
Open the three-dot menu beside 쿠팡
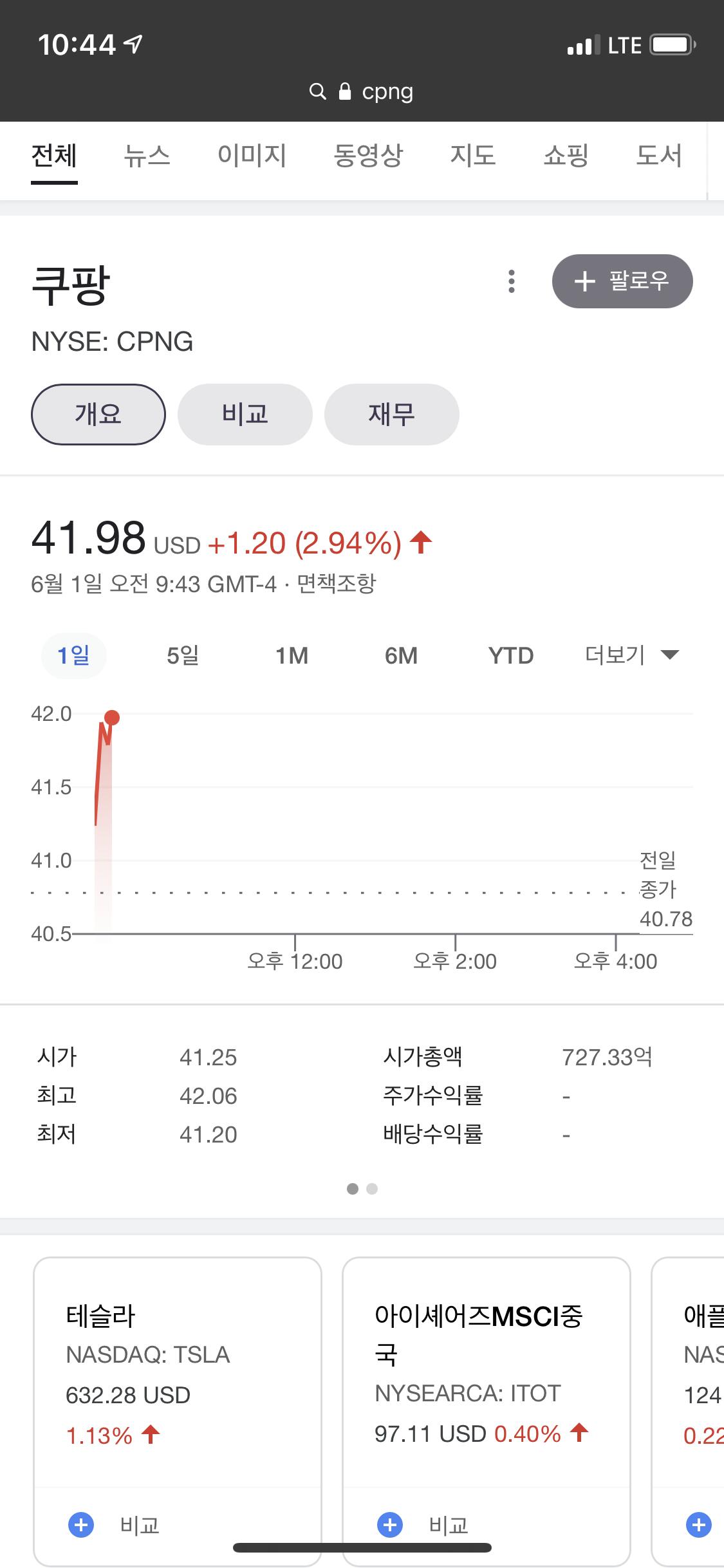pos(512,281)
